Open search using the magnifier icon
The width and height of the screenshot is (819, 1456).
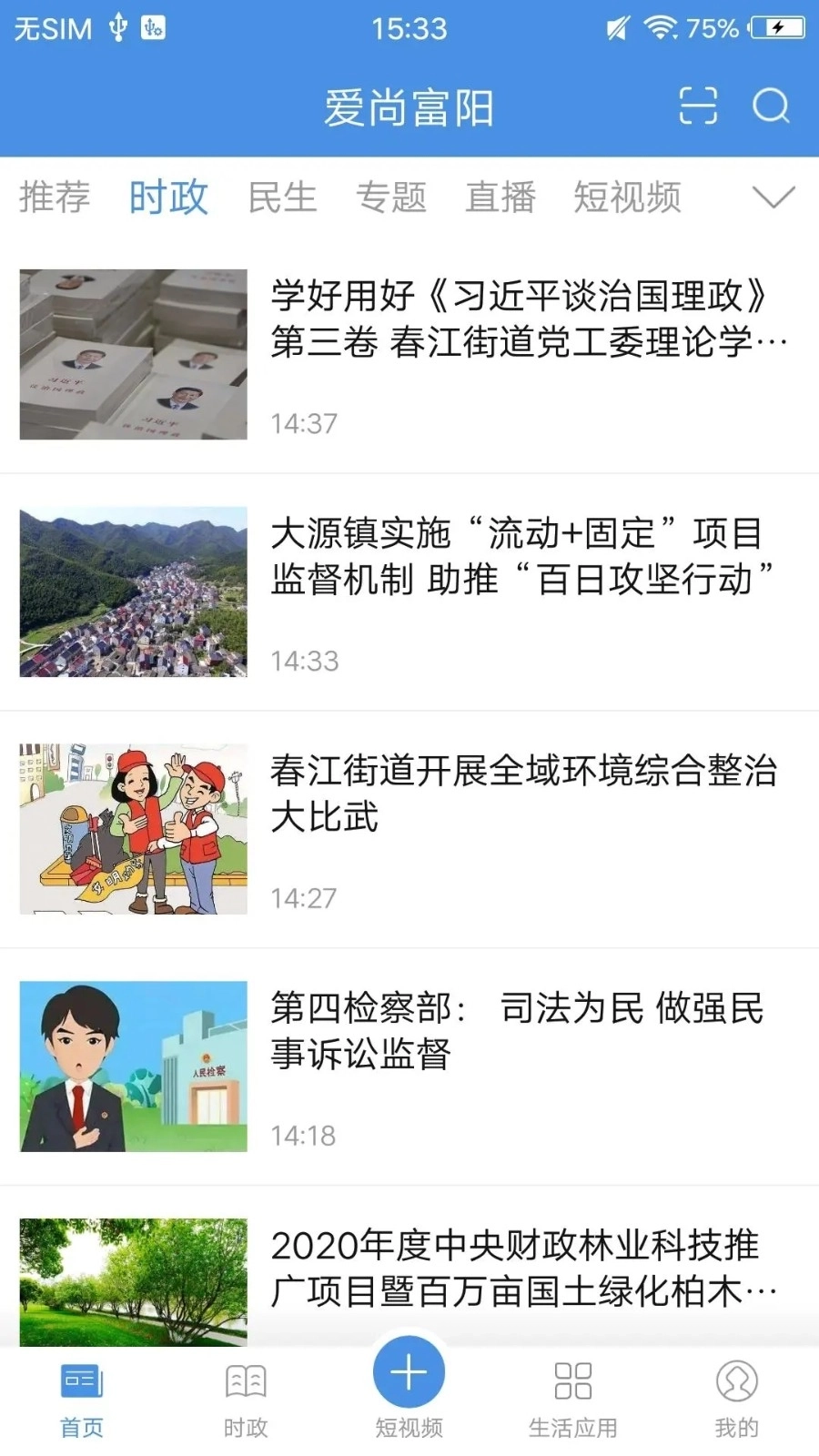click(771, 107)
